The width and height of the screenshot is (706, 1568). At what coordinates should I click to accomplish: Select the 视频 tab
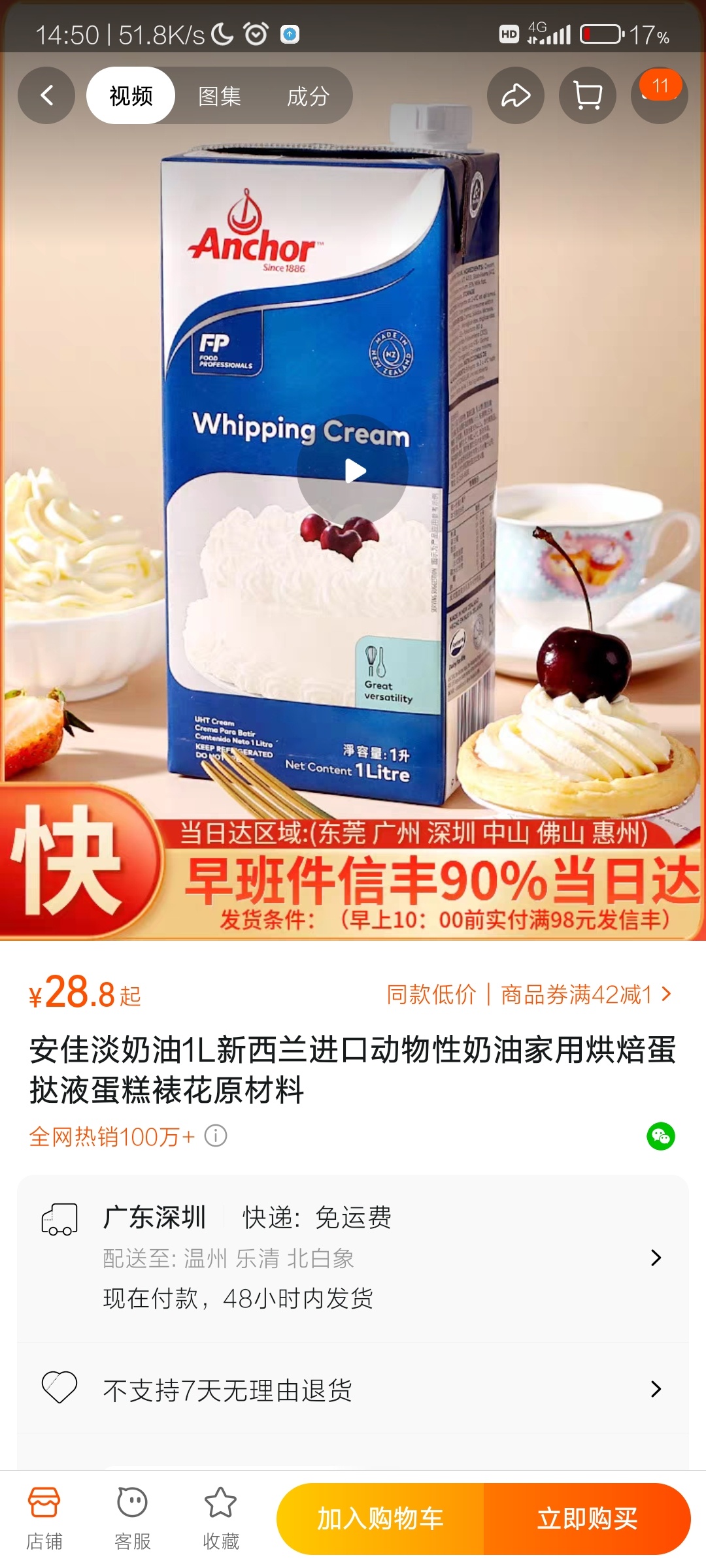(131, 96)
